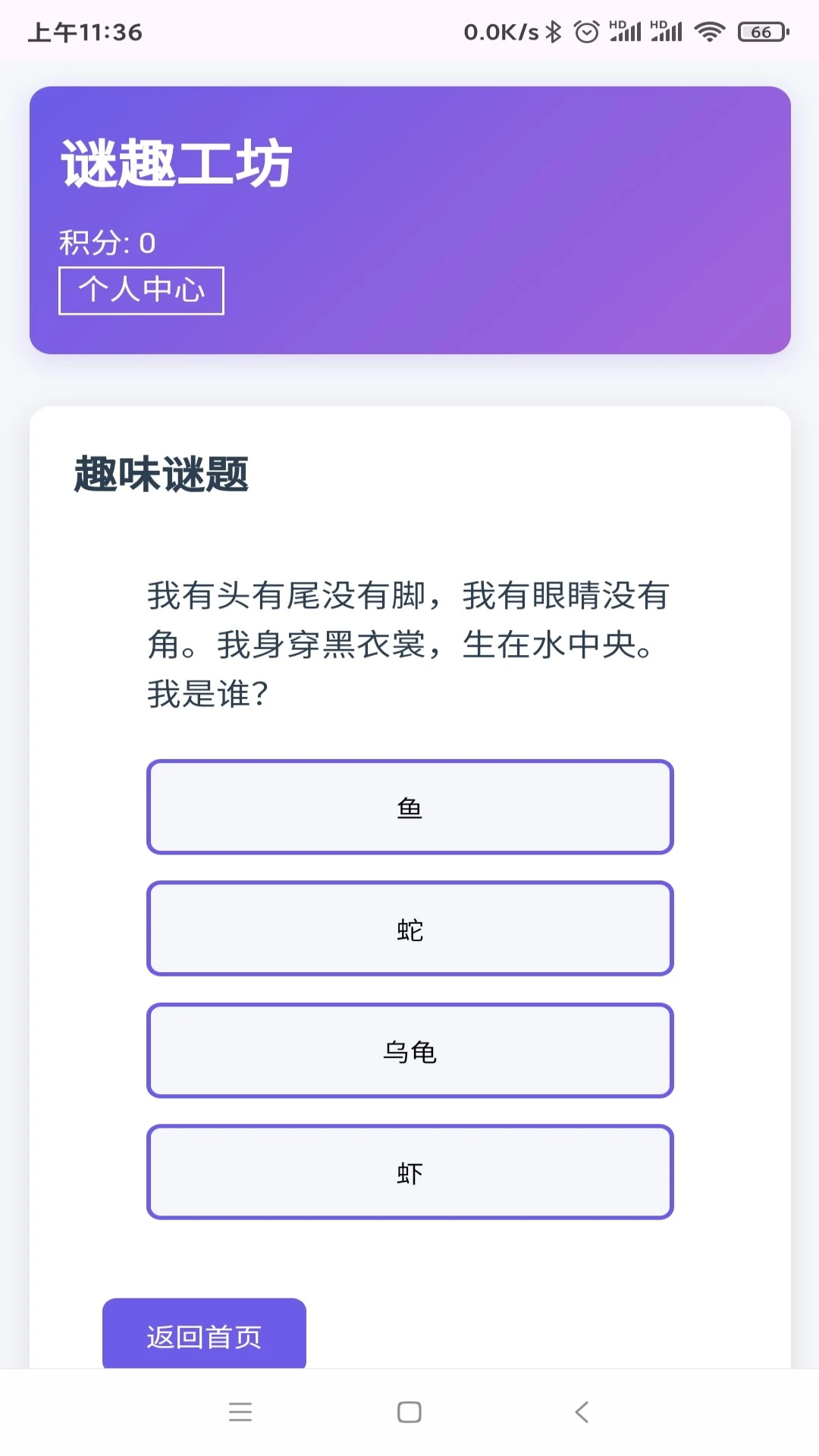Choose 蛇 as the answer

(x=409, y=929)
